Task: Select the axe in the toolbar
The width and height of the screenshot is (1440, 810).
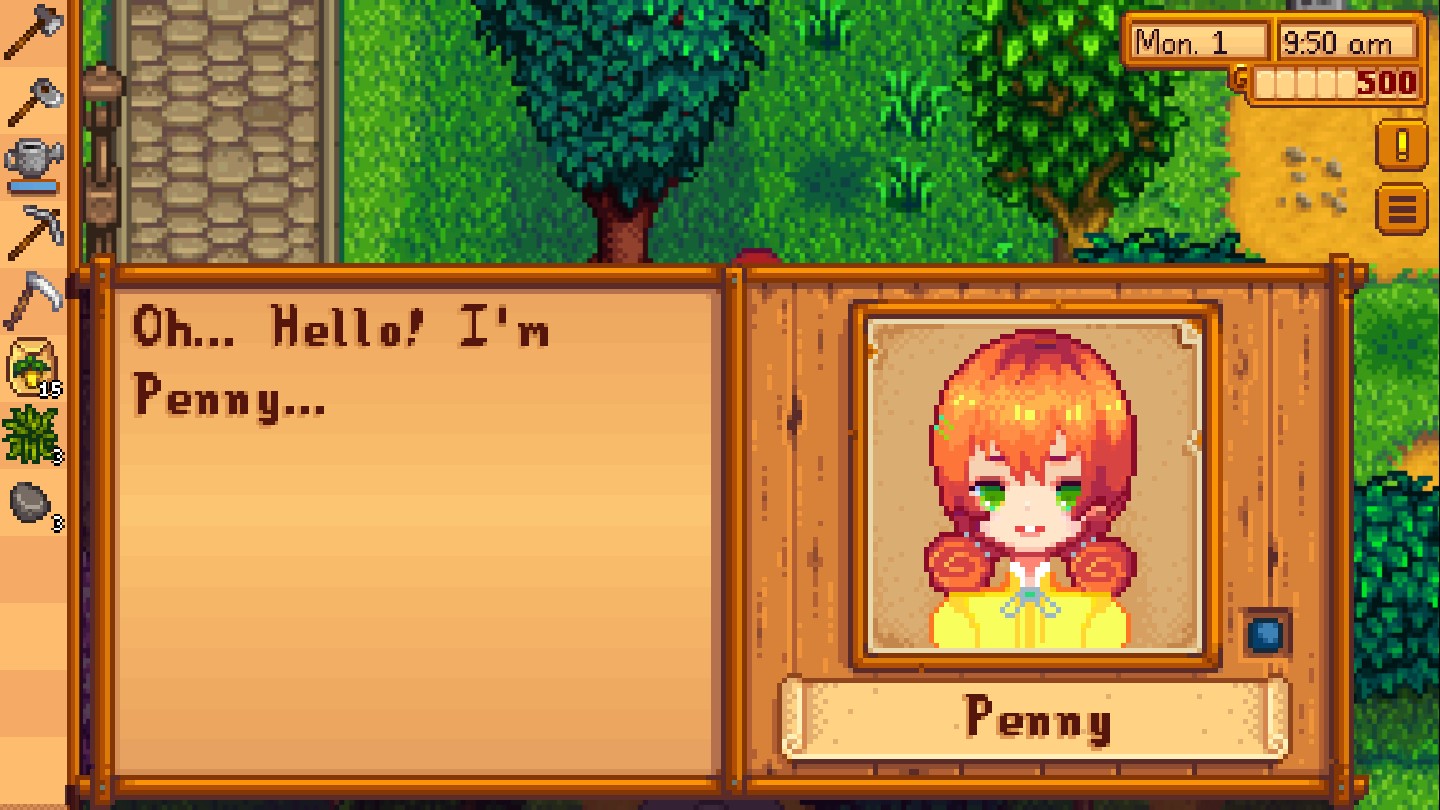Action: 33,30
